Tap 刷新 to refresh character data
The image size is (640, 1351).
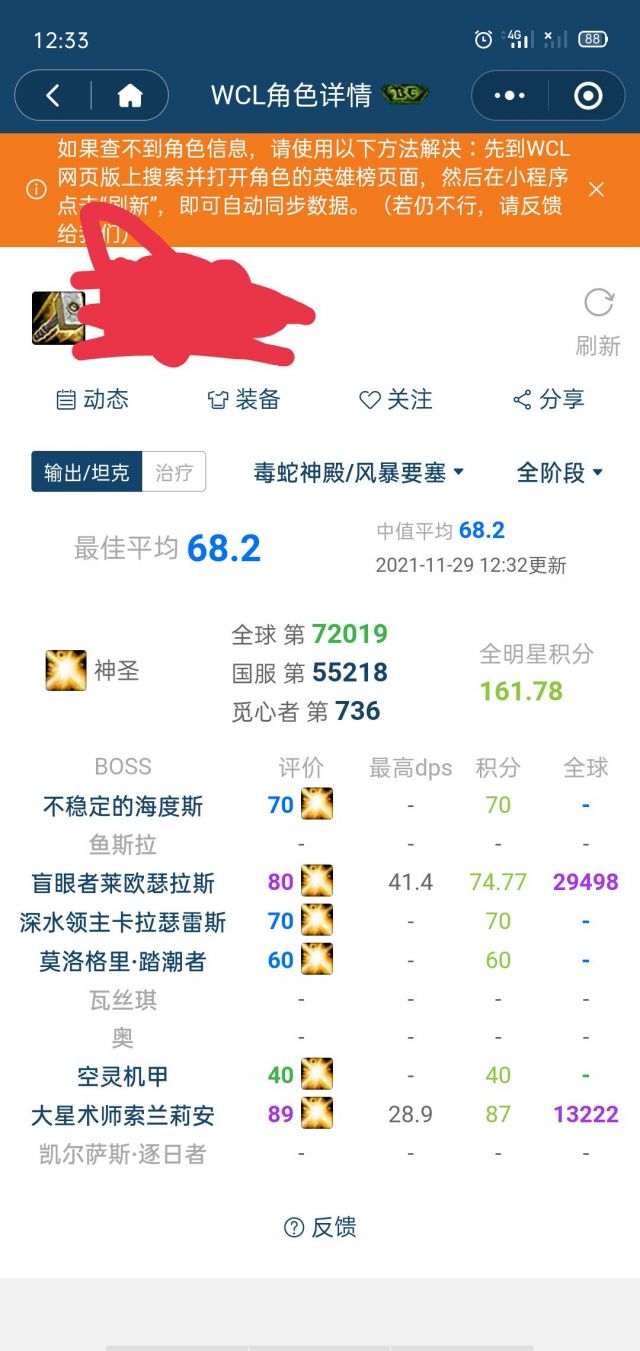[x=598, y=322]
